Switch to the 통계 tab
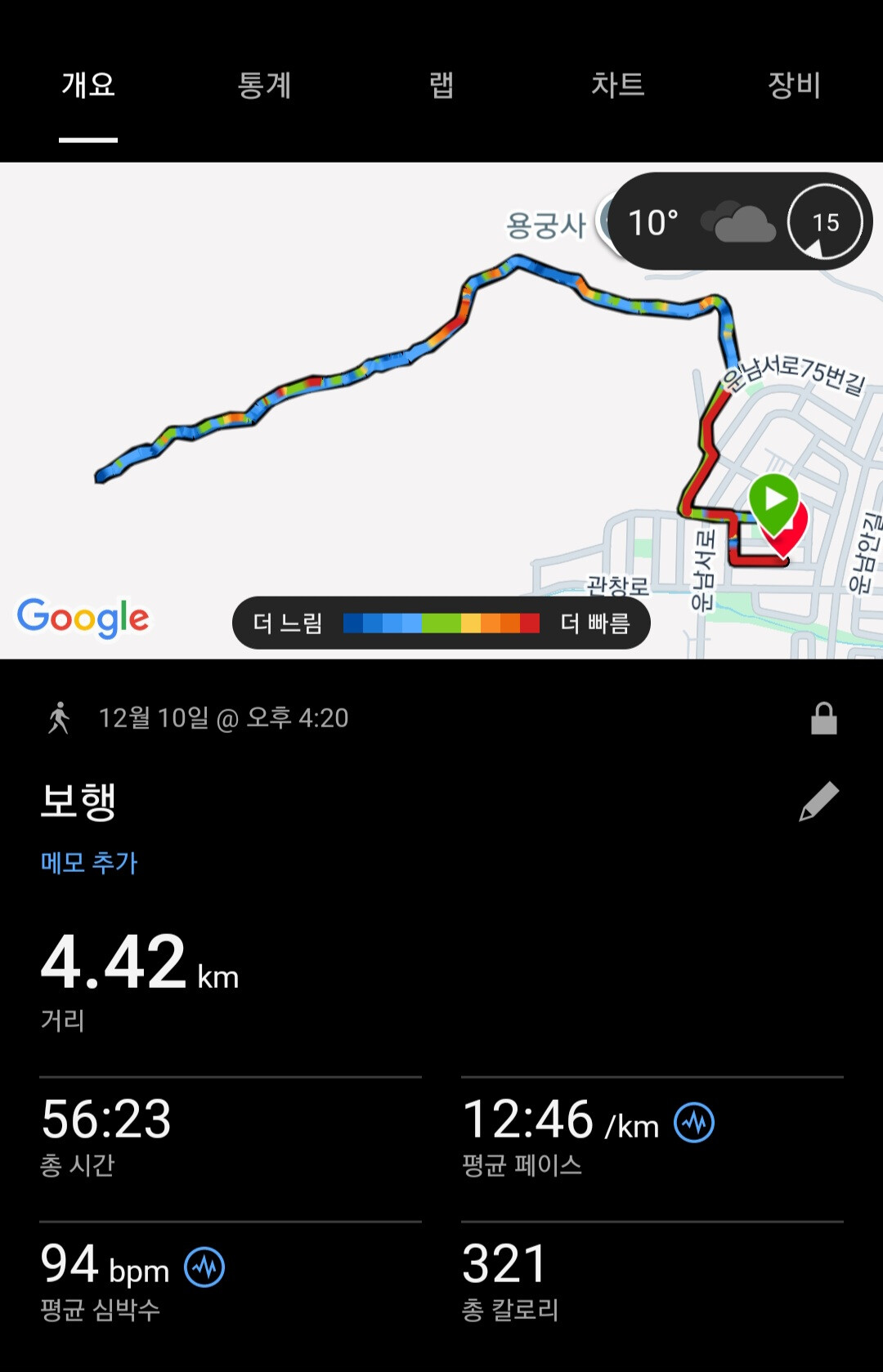This screenshot has width=883, height=1372. tap(264, 85)
